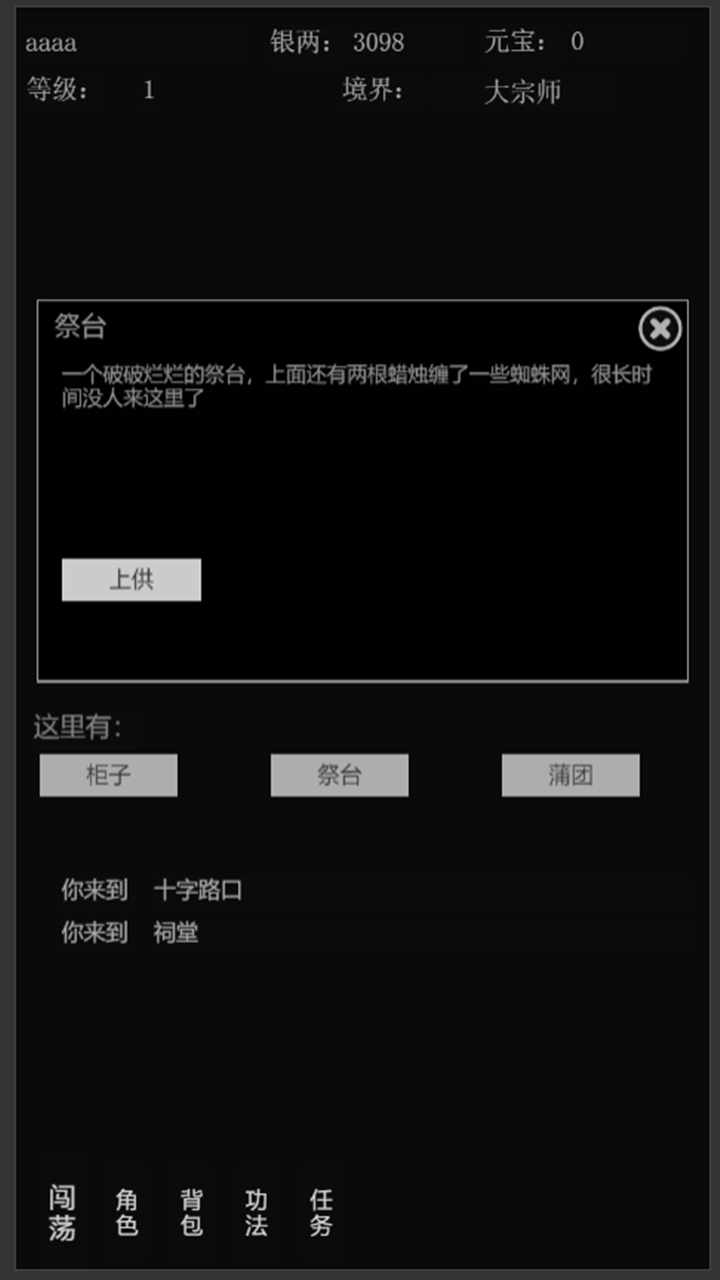720x1280 pixels.
Task: Check the 蒲团 cushion
Action: click(570, 775)
